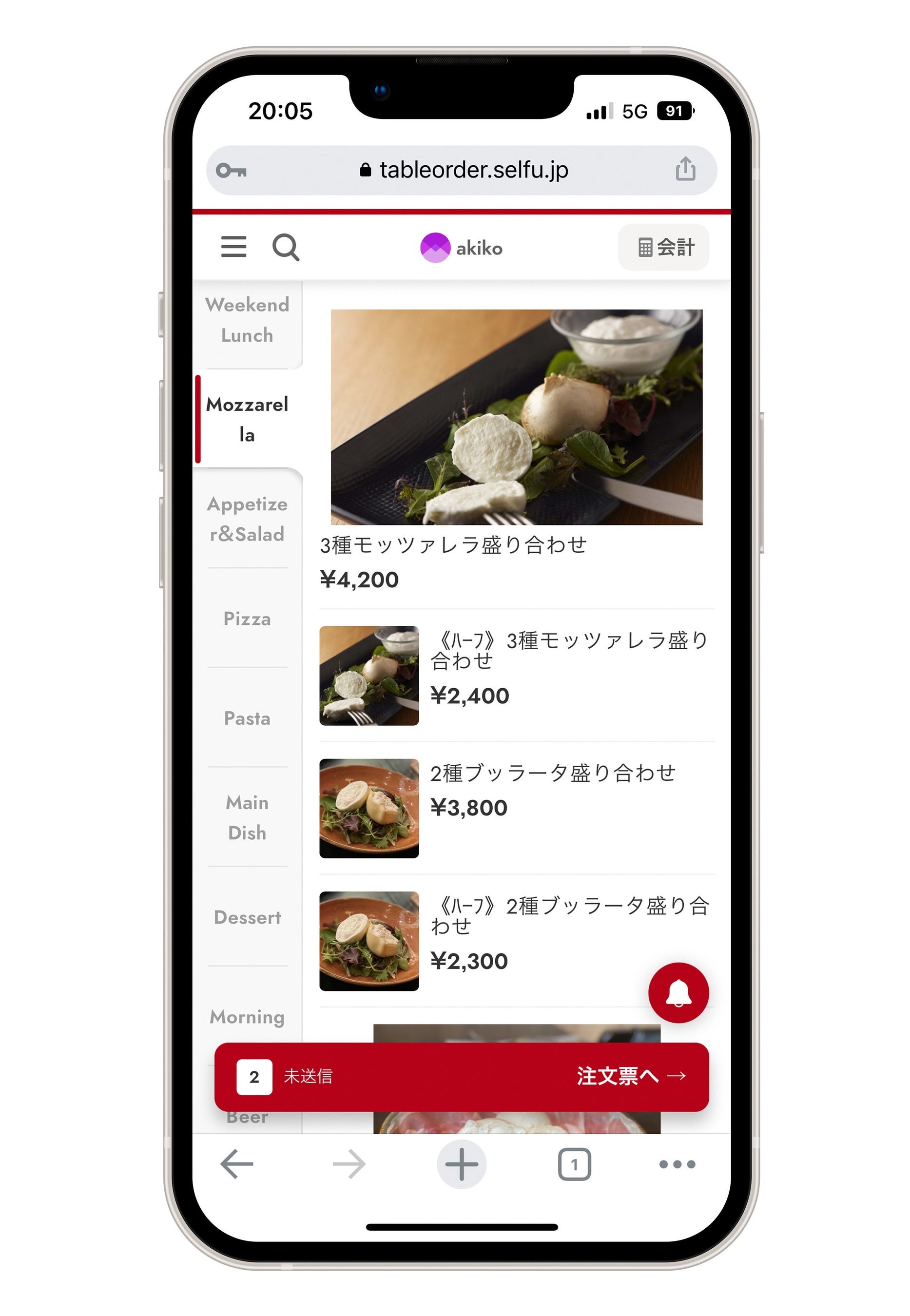Image resolution: width=910 pixels, height=1316 pixels.
Task: Select the Appetizer&Salad category
Action: 247,519
